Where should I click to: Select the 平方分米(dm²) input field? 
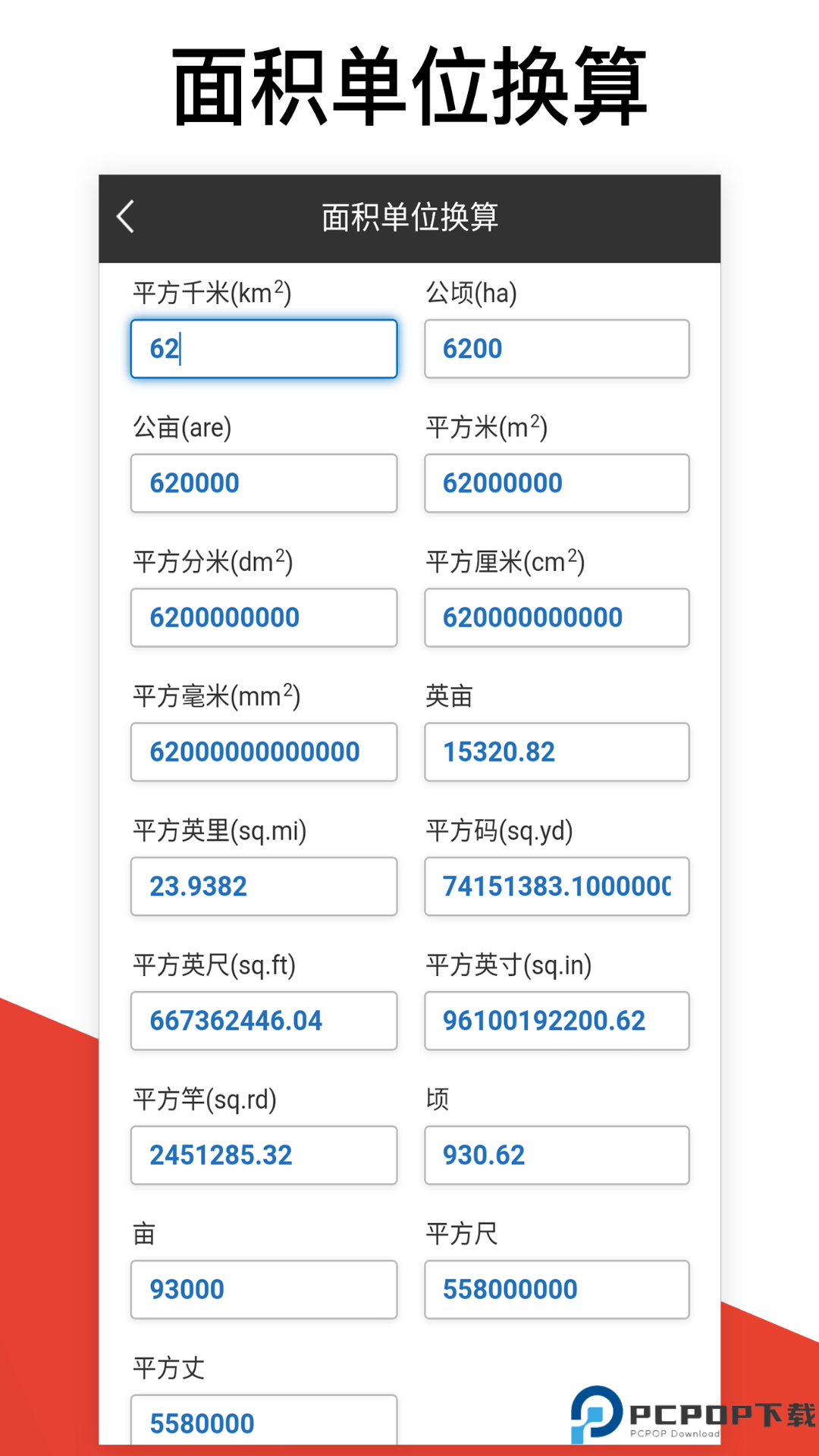[x=263, y=617]
